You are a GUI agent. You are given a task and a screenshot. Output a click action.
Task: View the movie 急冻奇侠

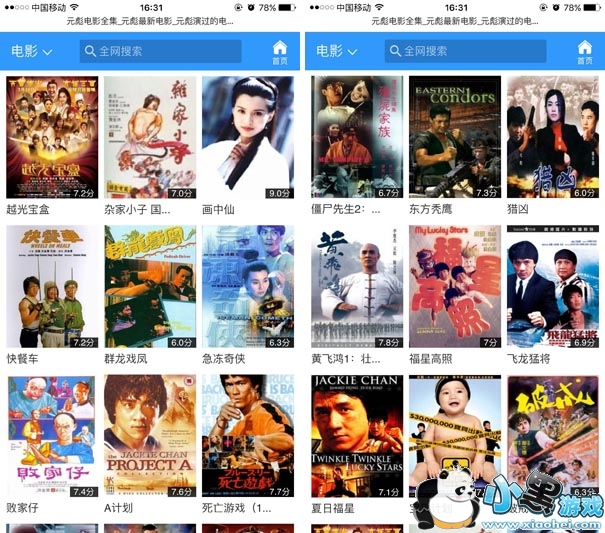(248, 286)
